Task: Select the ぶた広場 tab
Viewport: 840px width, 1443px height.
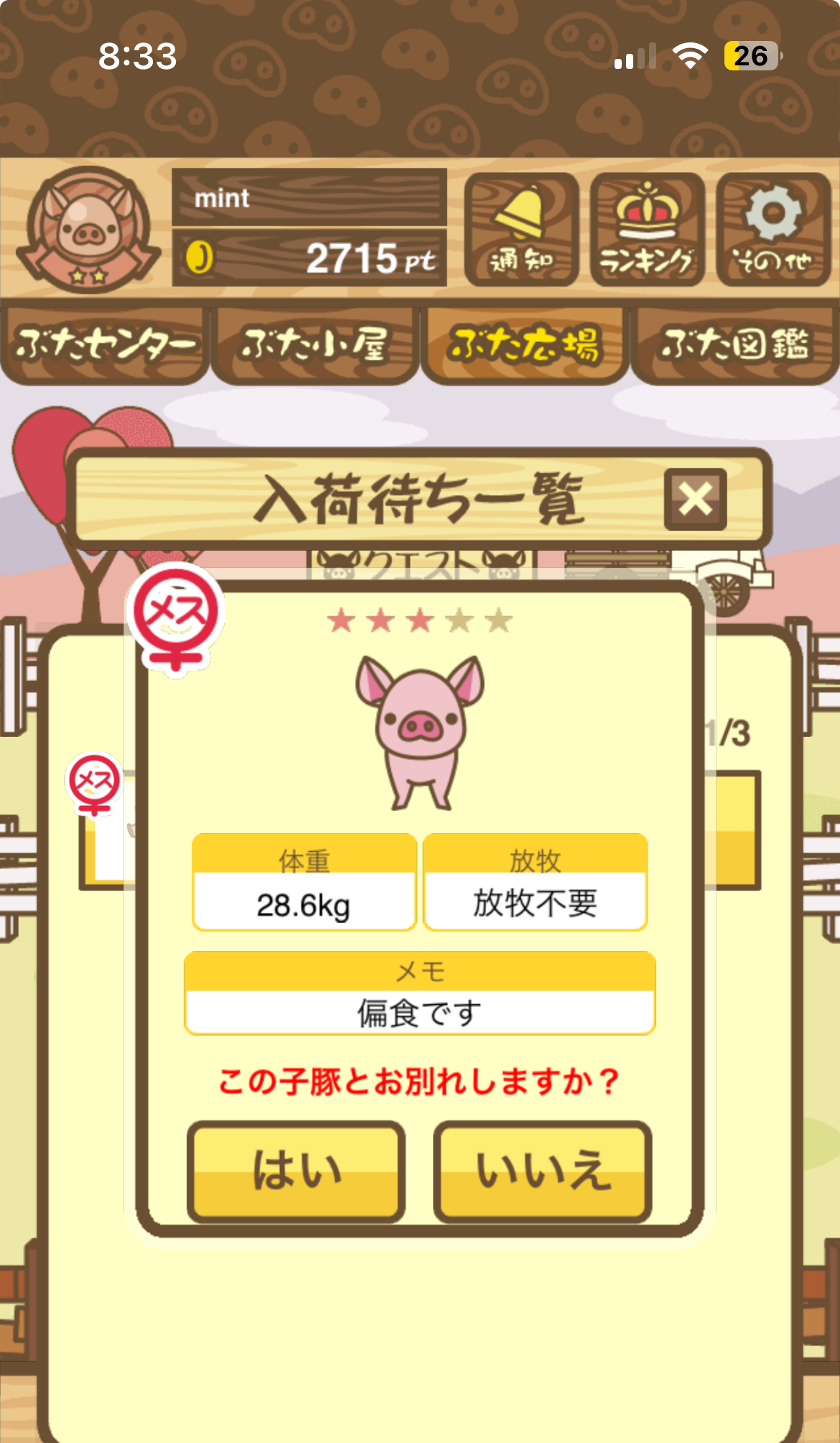Action: point(525,345)
